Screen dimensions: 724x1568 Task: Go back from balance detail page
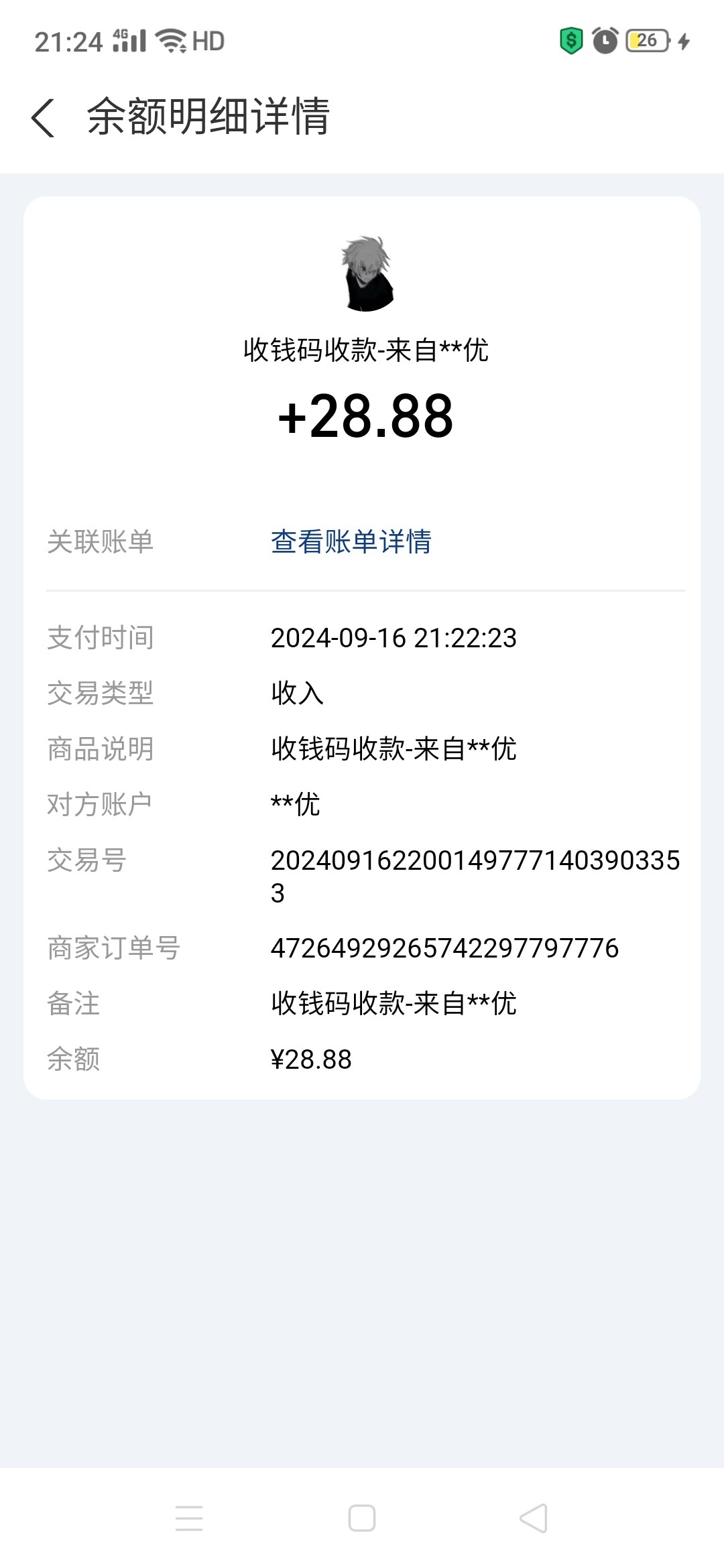click(x=44, y=118)
